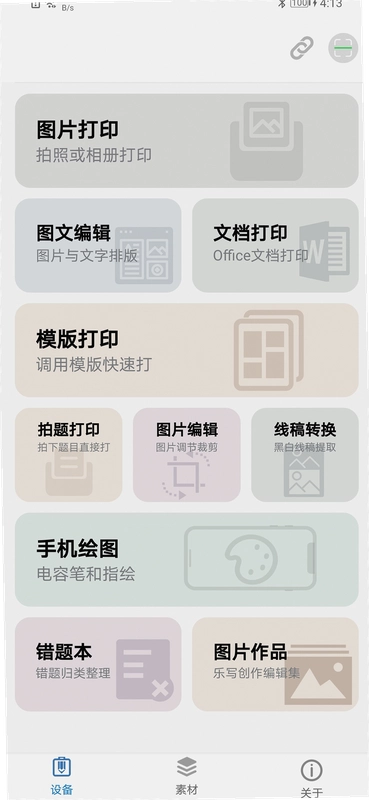This screenshot has width=369, height=800.
Task: Open the 错题本 card
Action: 98,664
